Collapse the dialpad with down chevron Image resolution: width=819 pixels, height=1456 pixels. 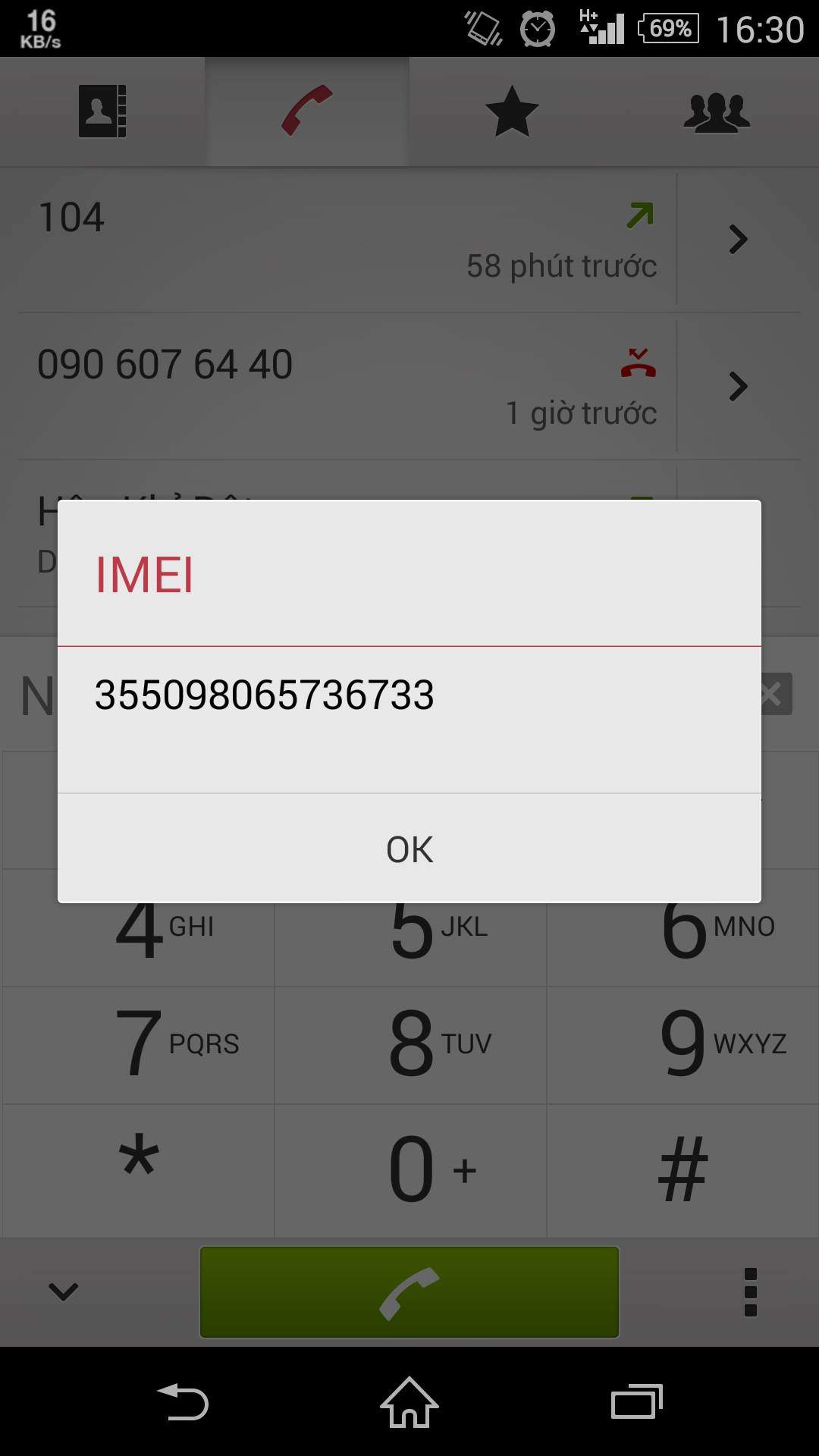pos(63,1291)
